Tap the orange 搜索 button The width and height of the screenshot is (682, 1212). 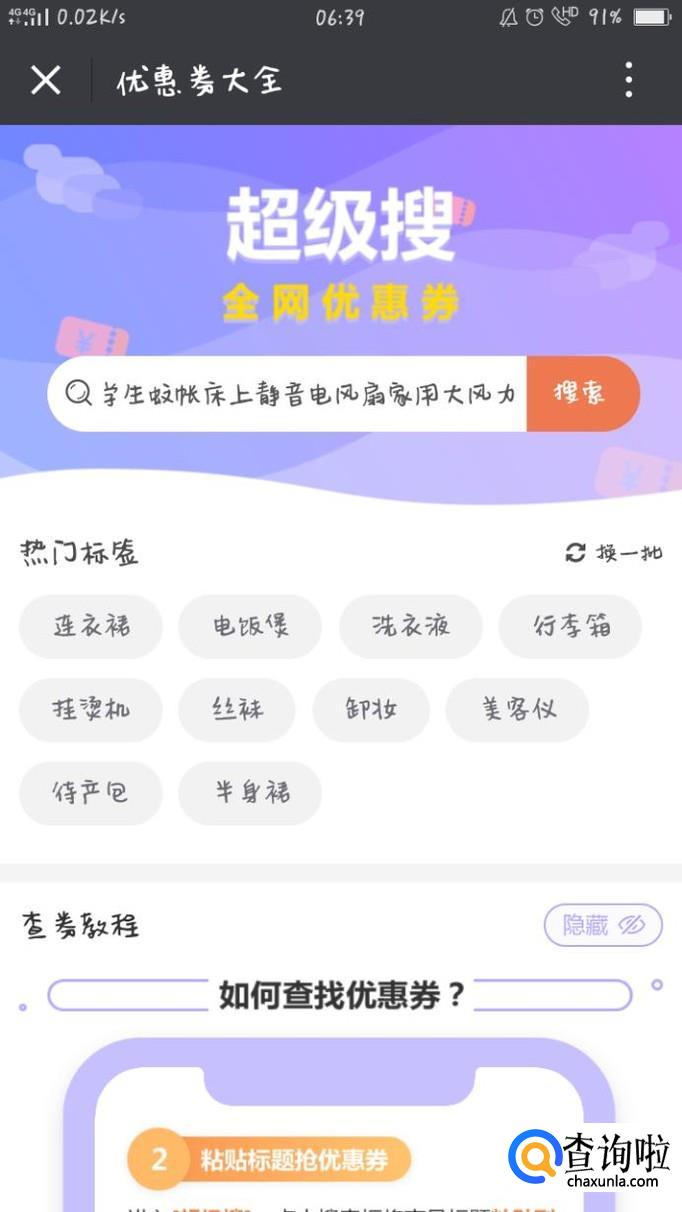point(581,394)
